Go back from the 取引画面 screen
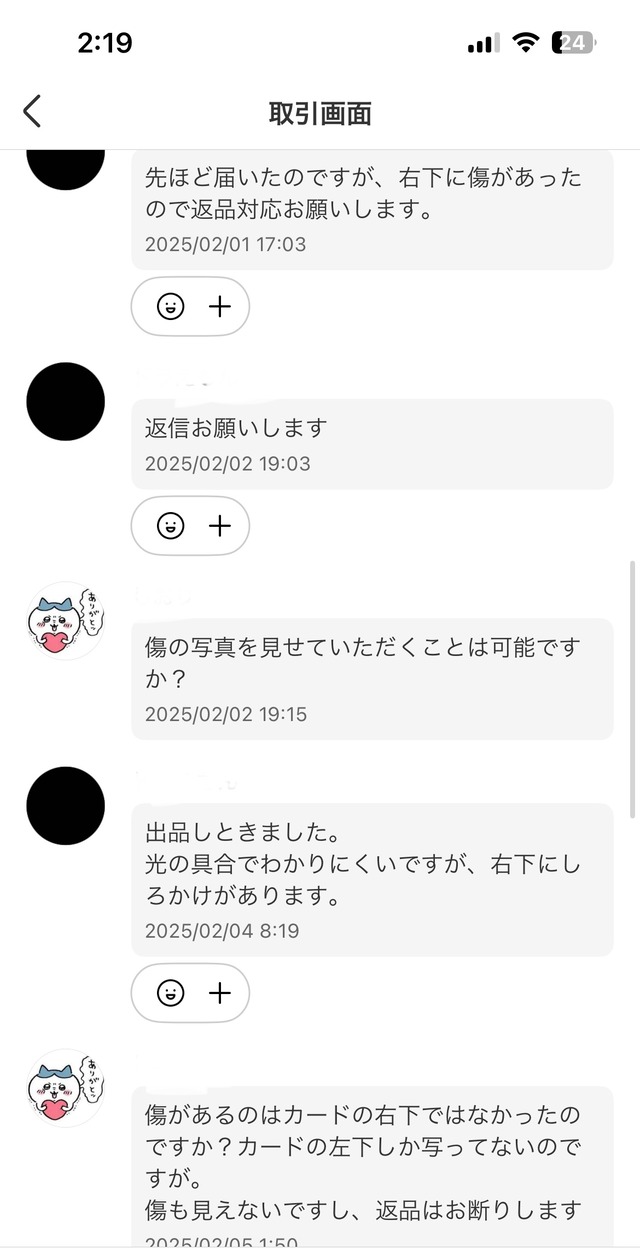The height and width of the screenshot is (1249, 640). (33, 111)
